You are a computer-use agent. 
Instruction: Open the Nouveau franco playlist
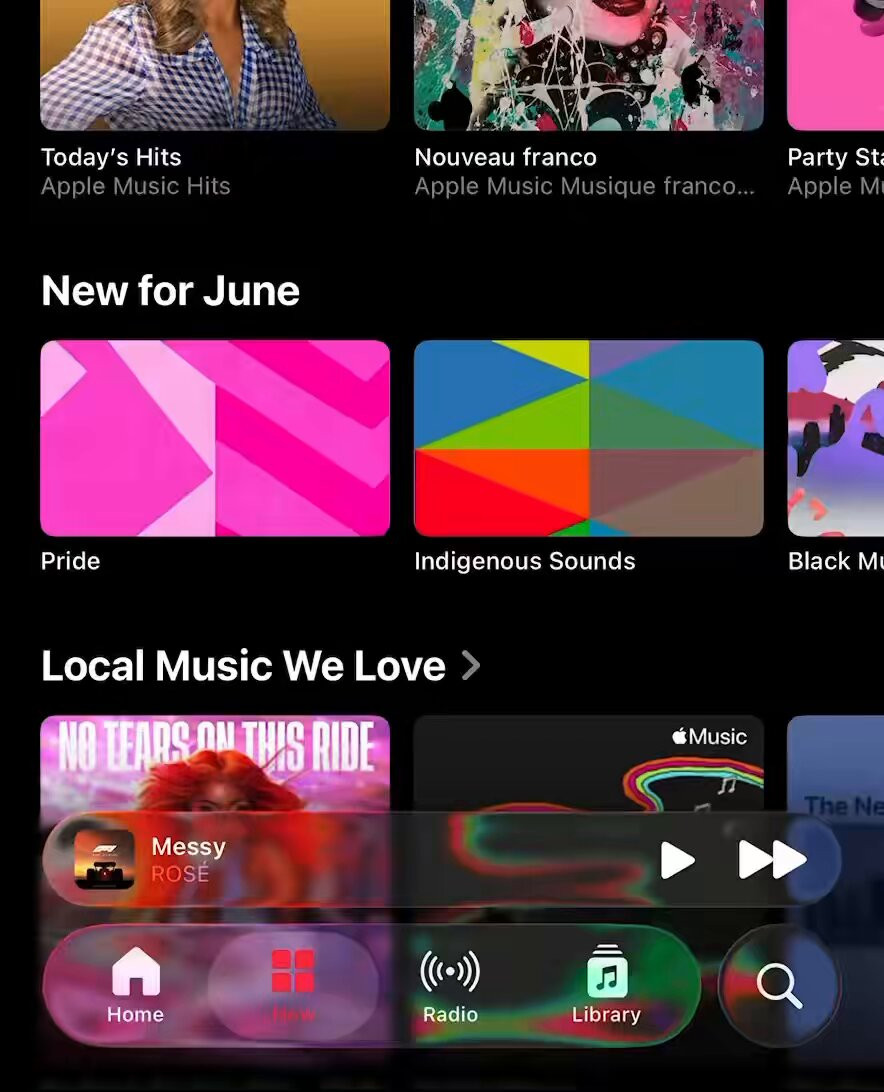coord(588,70)
